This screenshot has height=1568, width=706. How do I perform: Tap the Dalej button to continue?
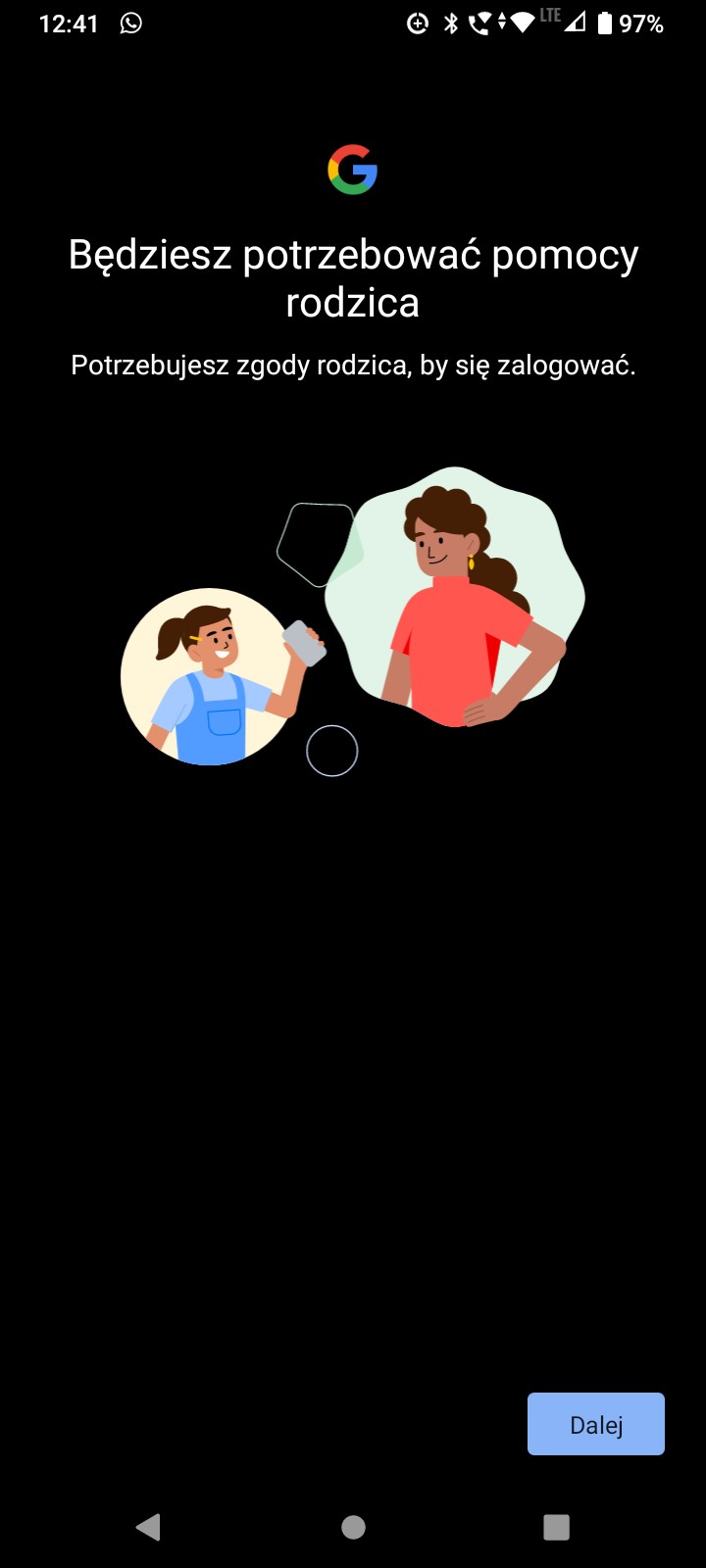[x=596, y=1424]
